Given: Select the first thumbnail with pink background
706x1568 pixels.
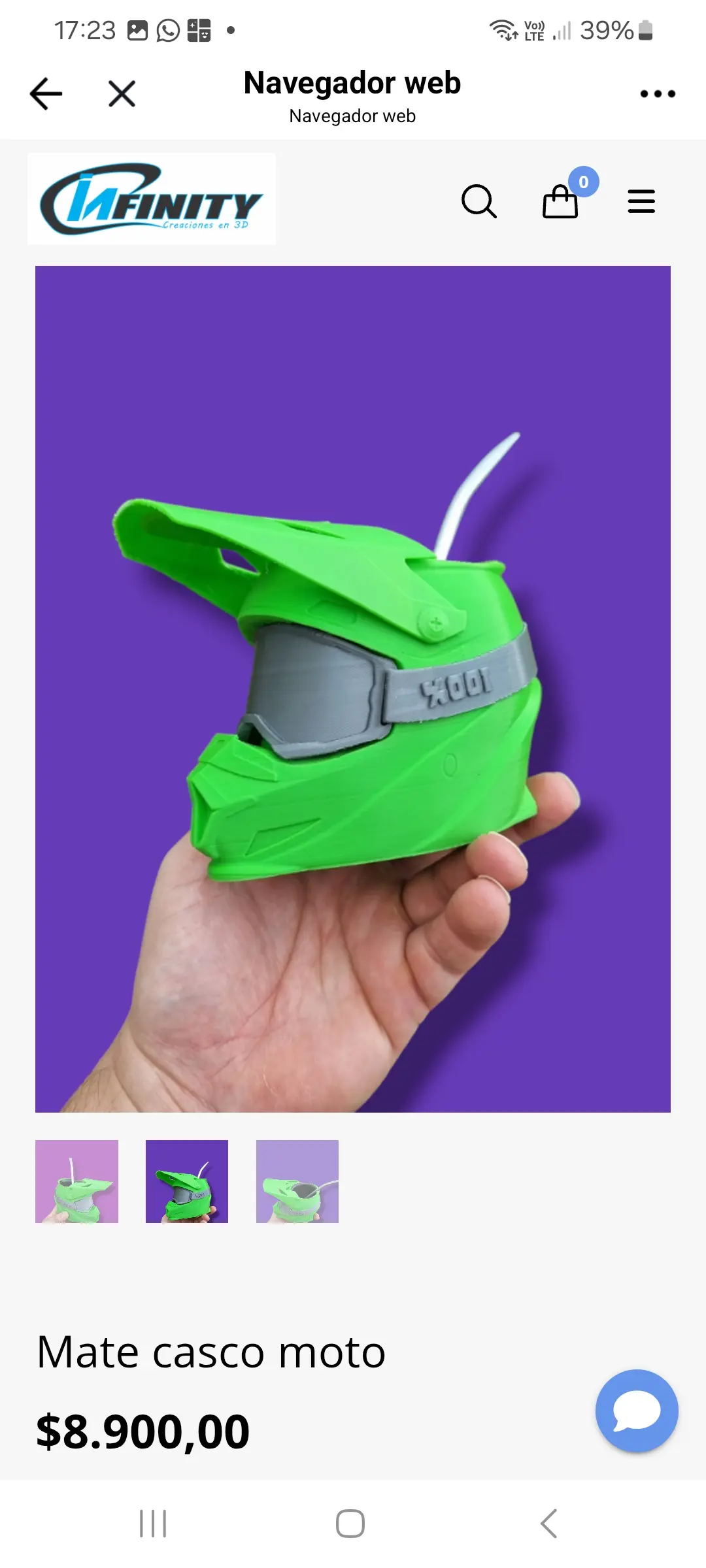Looking at the screenshot, I should [x=76, y=1181].
